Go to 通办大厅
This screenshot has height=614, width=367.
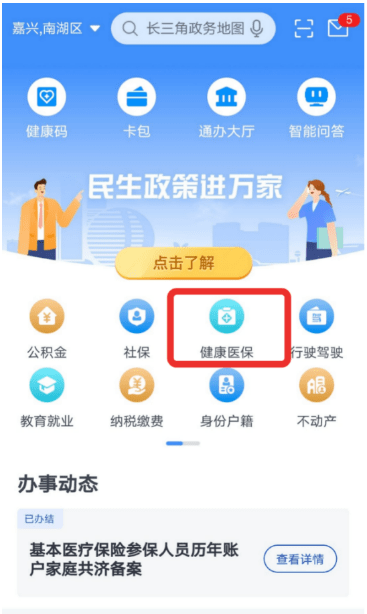pos(226,108)
